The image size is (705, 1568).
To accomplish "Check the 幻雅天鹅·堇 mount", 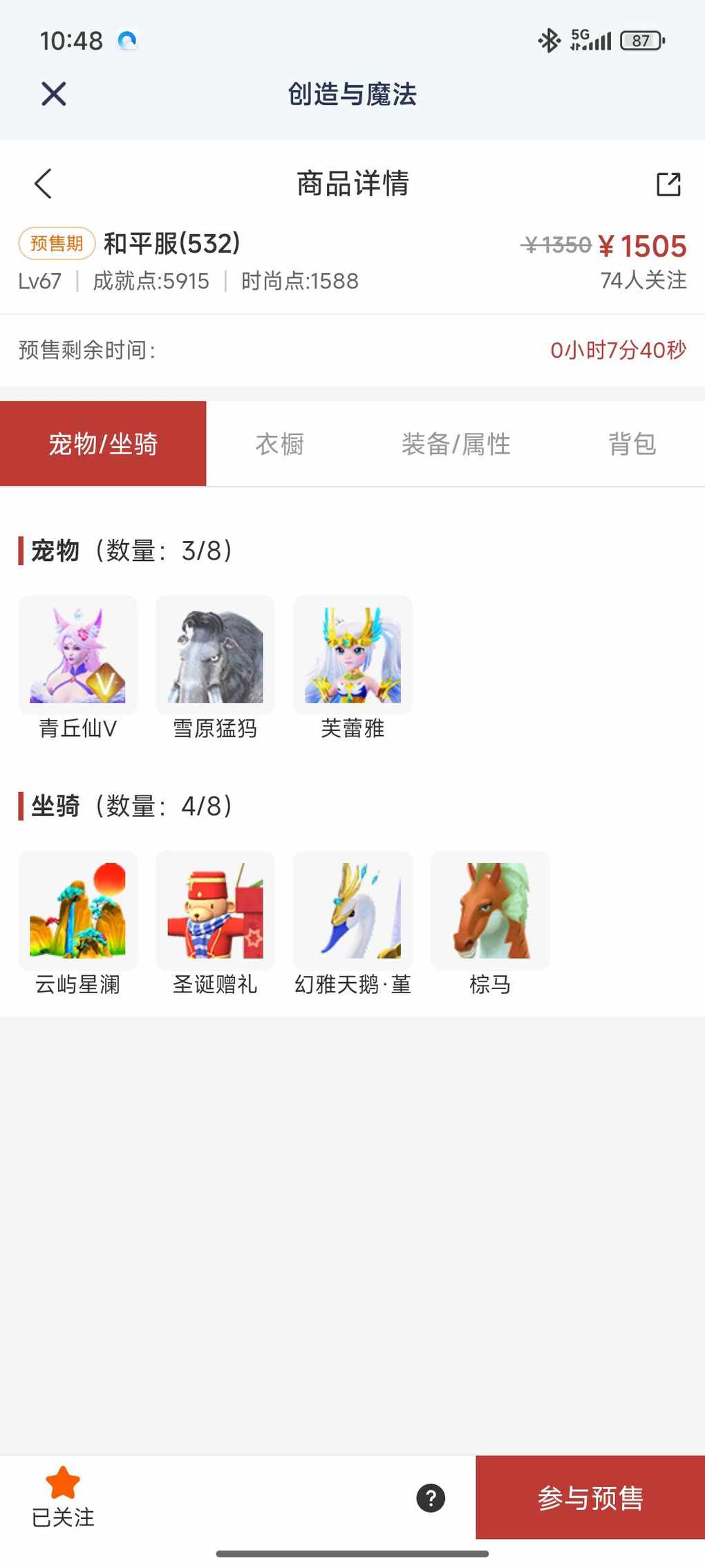I will tap(352, 911).
